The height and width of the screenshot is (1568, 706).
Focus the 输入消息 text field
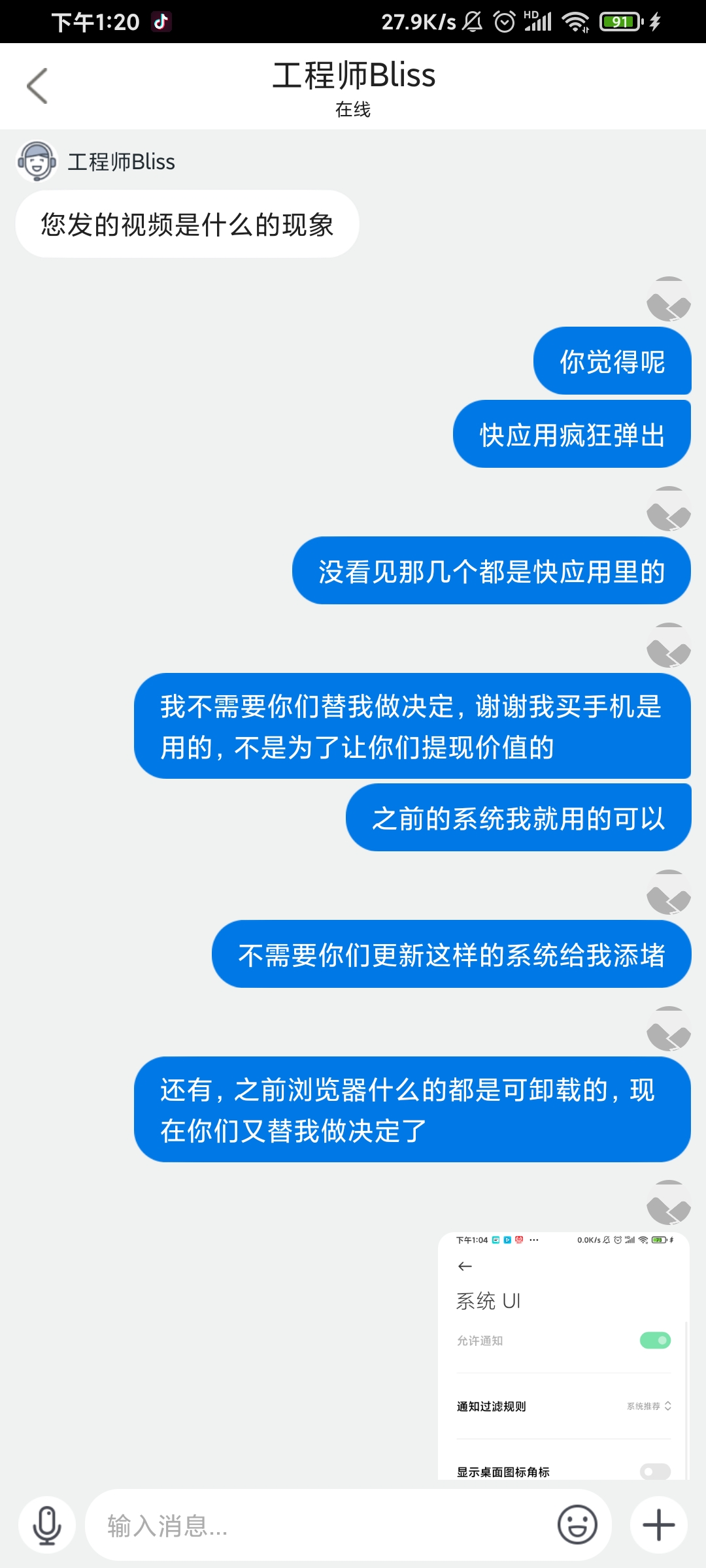314,1525
